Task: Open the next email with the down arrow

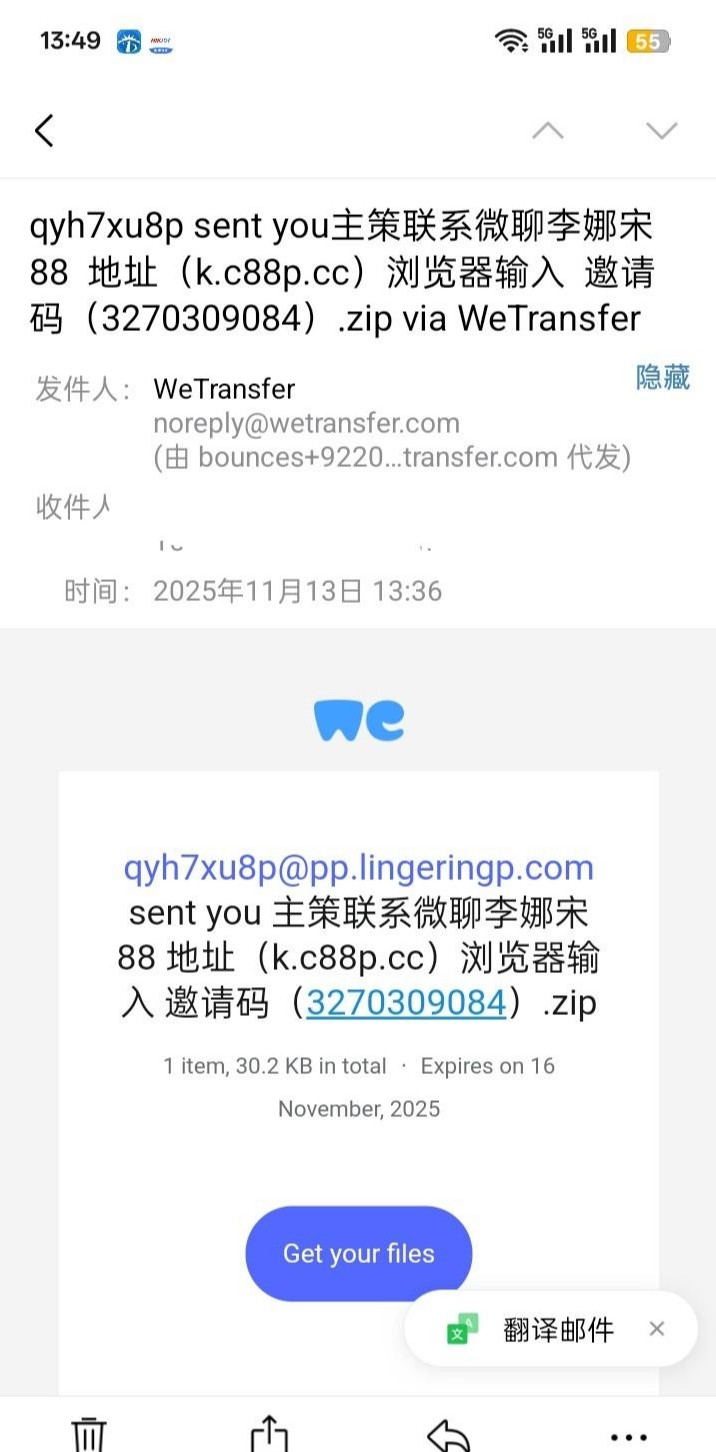Action: click(662, 130)
